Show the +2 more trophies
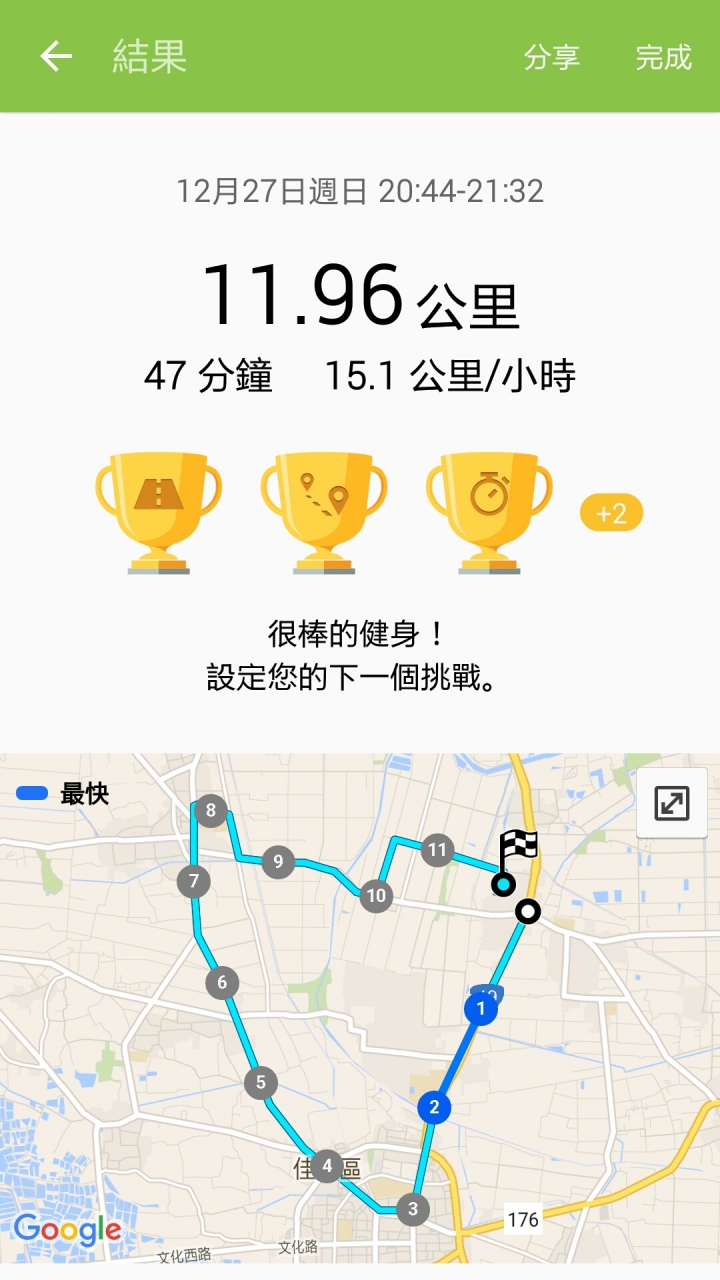Image resolution: width=720 pixels, height=1280 pixels. (611, 514)
